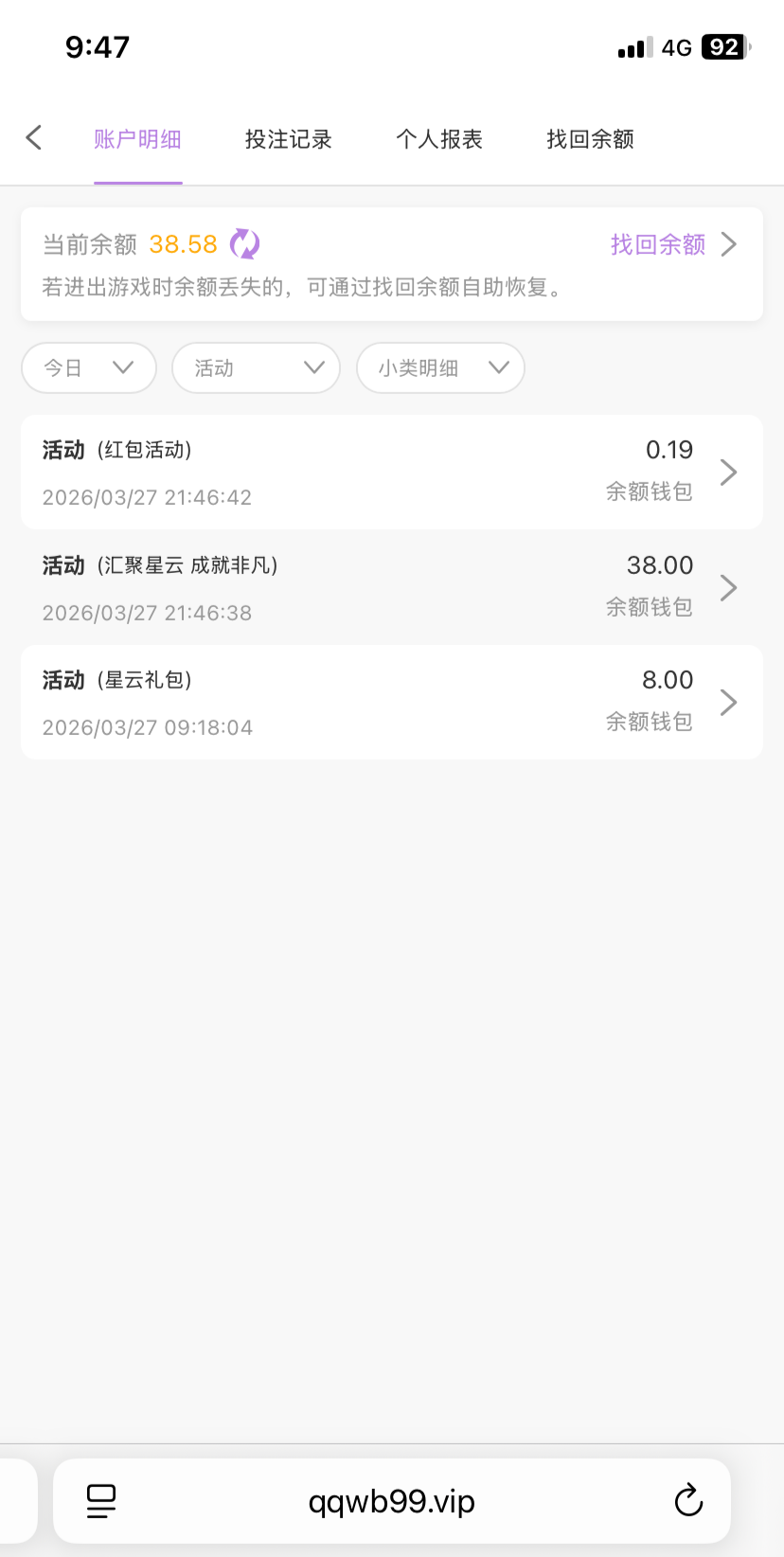Image resolution: width=784 pixels, height=1557 pixels.
Task: Reload the page in browser bar
Action: click(688, 1501)
